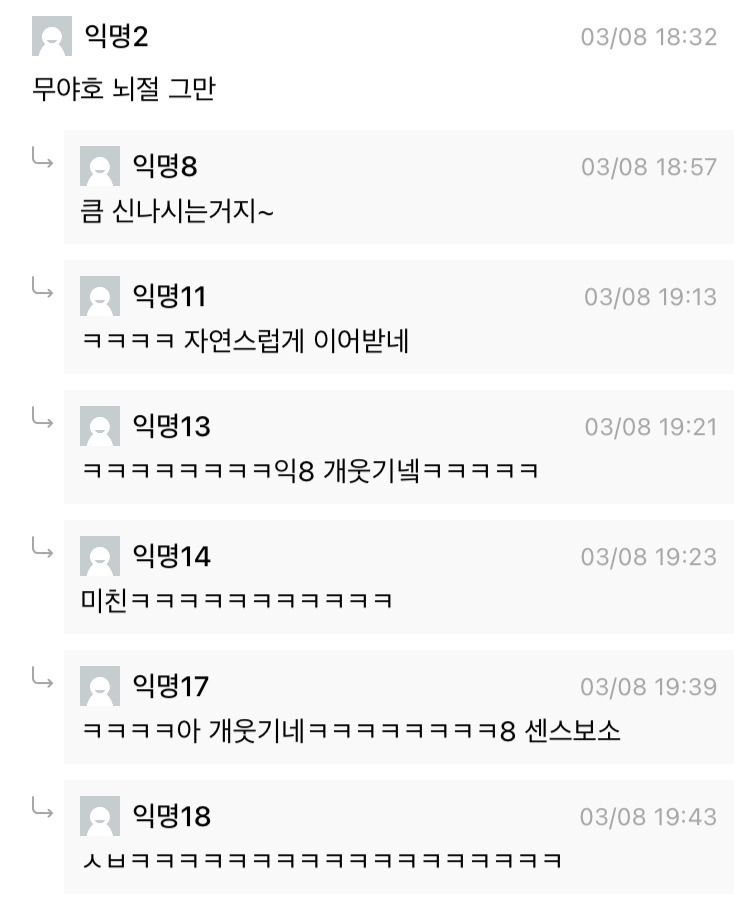Tap 익명11's reply about 자연스럽게 이어받네
750x908 pixels.
click(x=246, y=342)
